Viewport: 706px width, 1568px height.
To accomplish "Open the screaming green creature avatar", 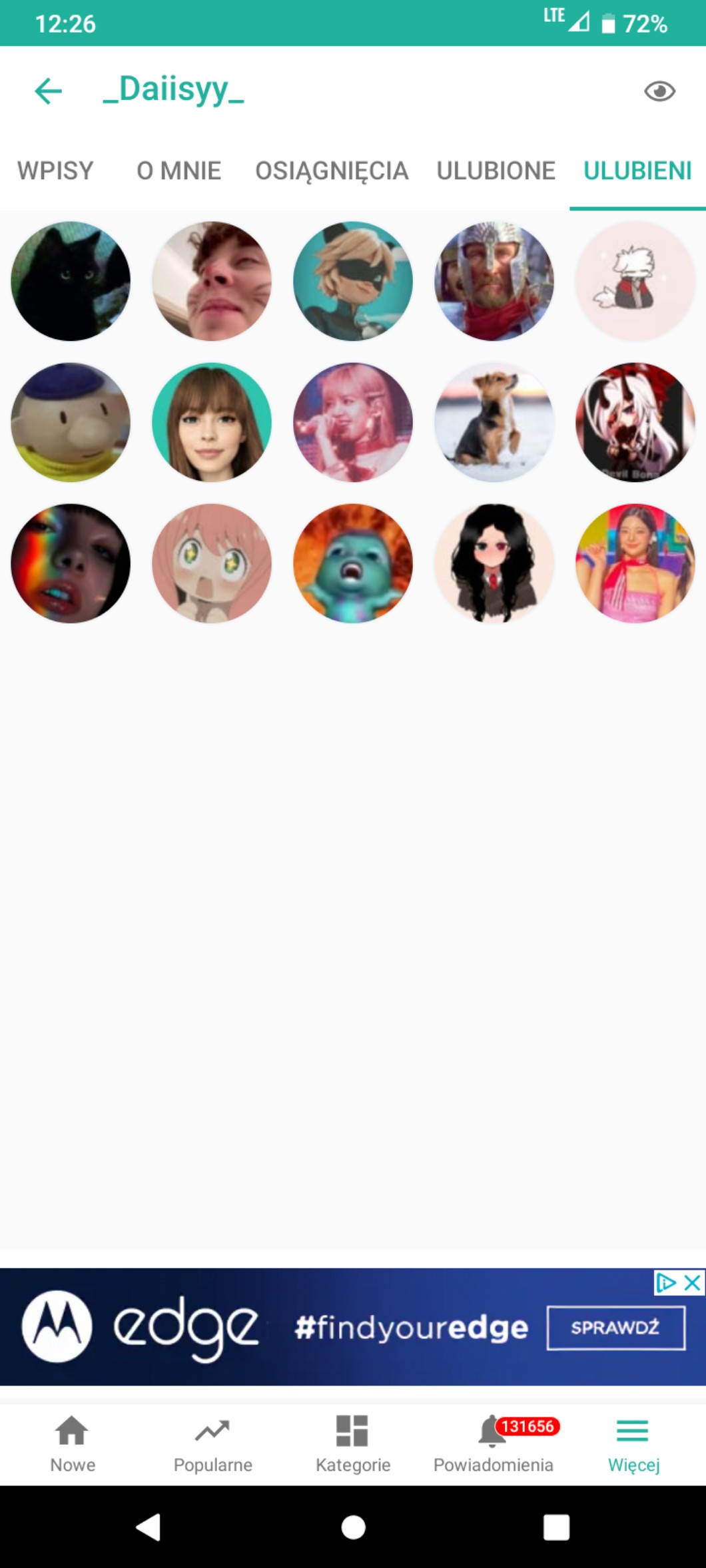I will (x=353, y=563).
